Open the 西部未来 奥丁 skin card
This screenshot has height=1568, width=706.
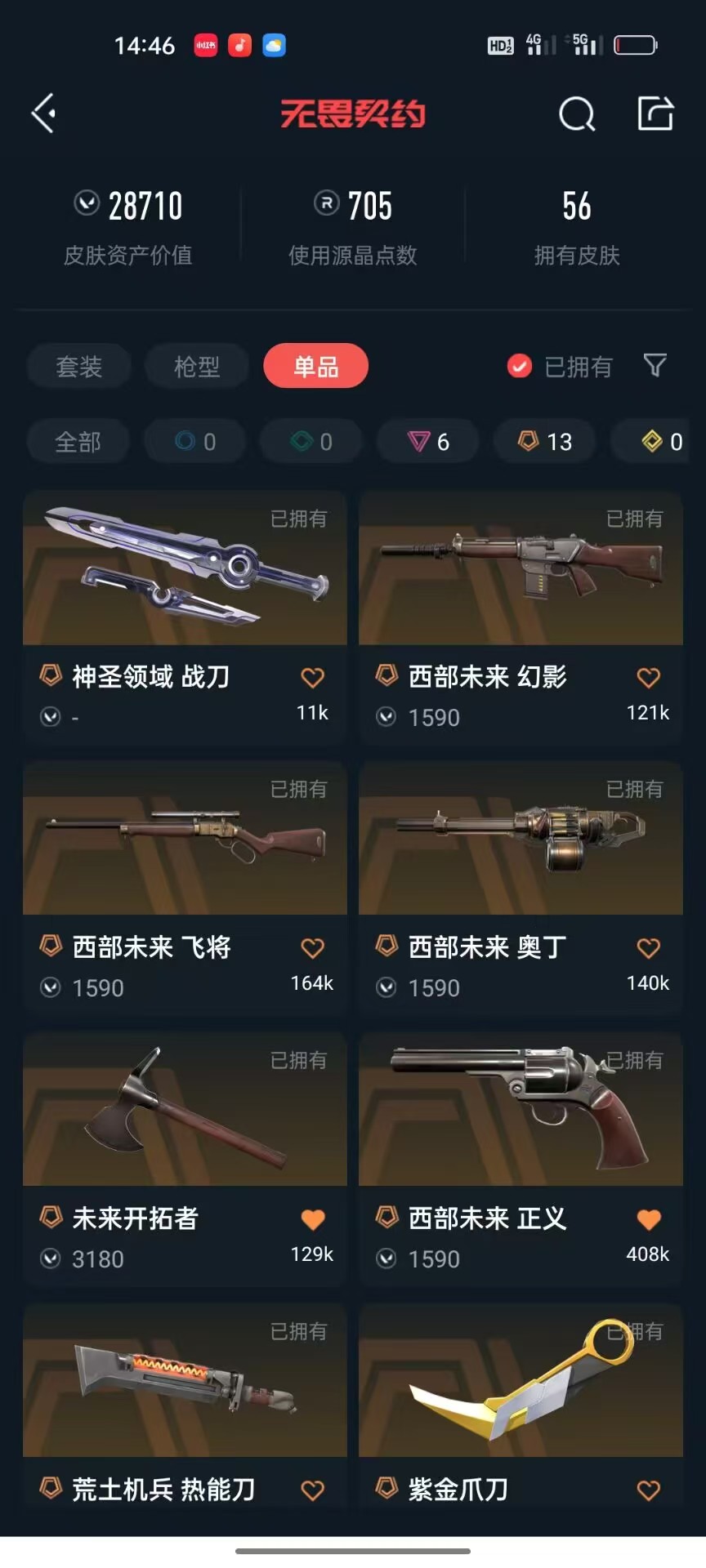[521, 888]
